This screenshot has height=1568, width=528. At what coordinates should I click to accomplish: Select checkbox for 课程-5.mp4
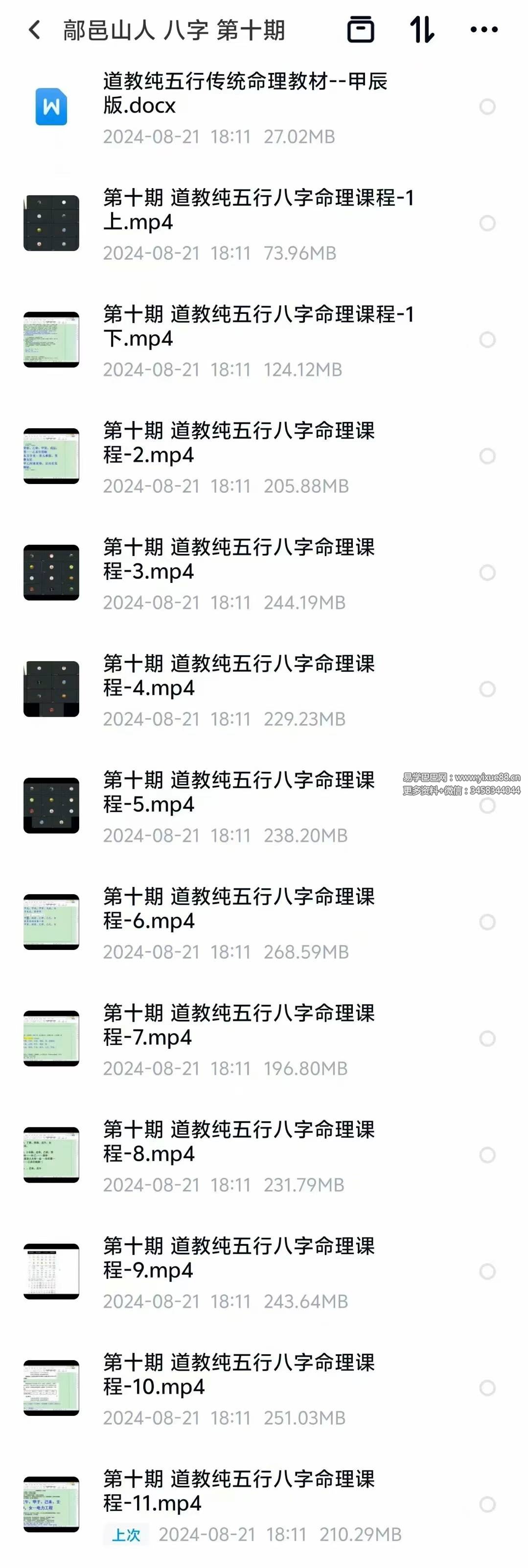pyautogui.click(x=487, y=805)
